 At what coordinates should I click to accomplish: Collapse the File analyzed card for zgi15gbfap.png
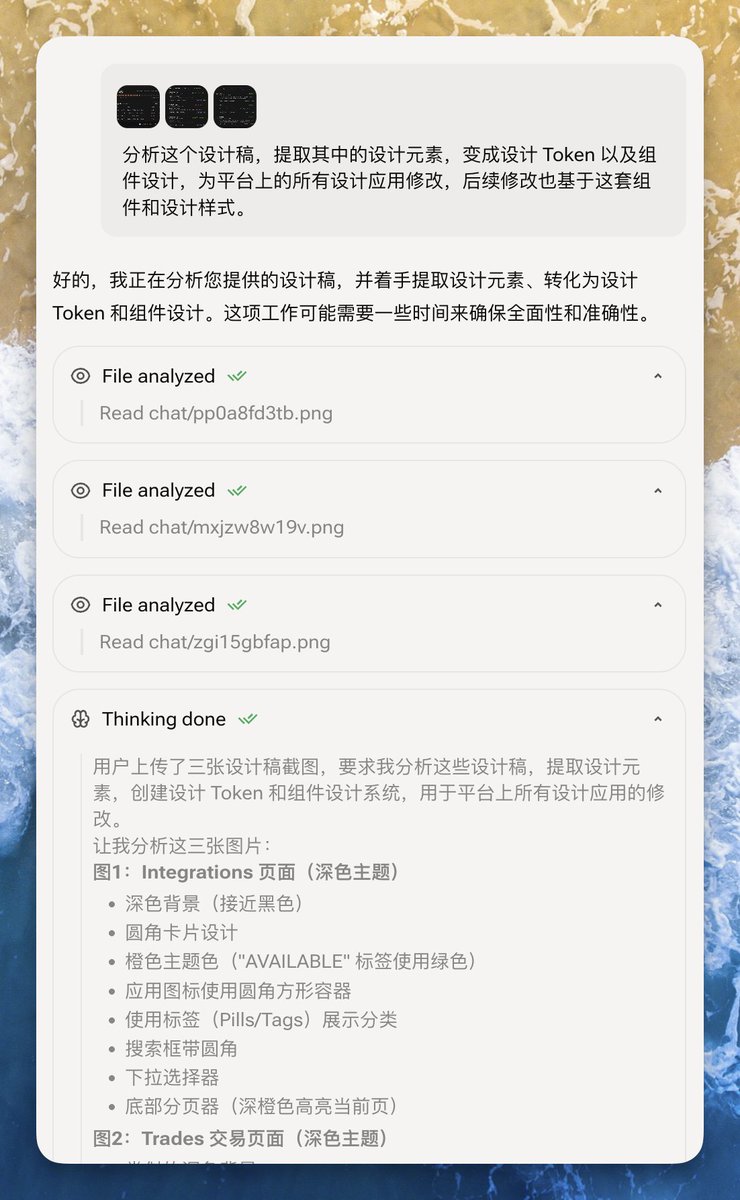coord(657,606)
